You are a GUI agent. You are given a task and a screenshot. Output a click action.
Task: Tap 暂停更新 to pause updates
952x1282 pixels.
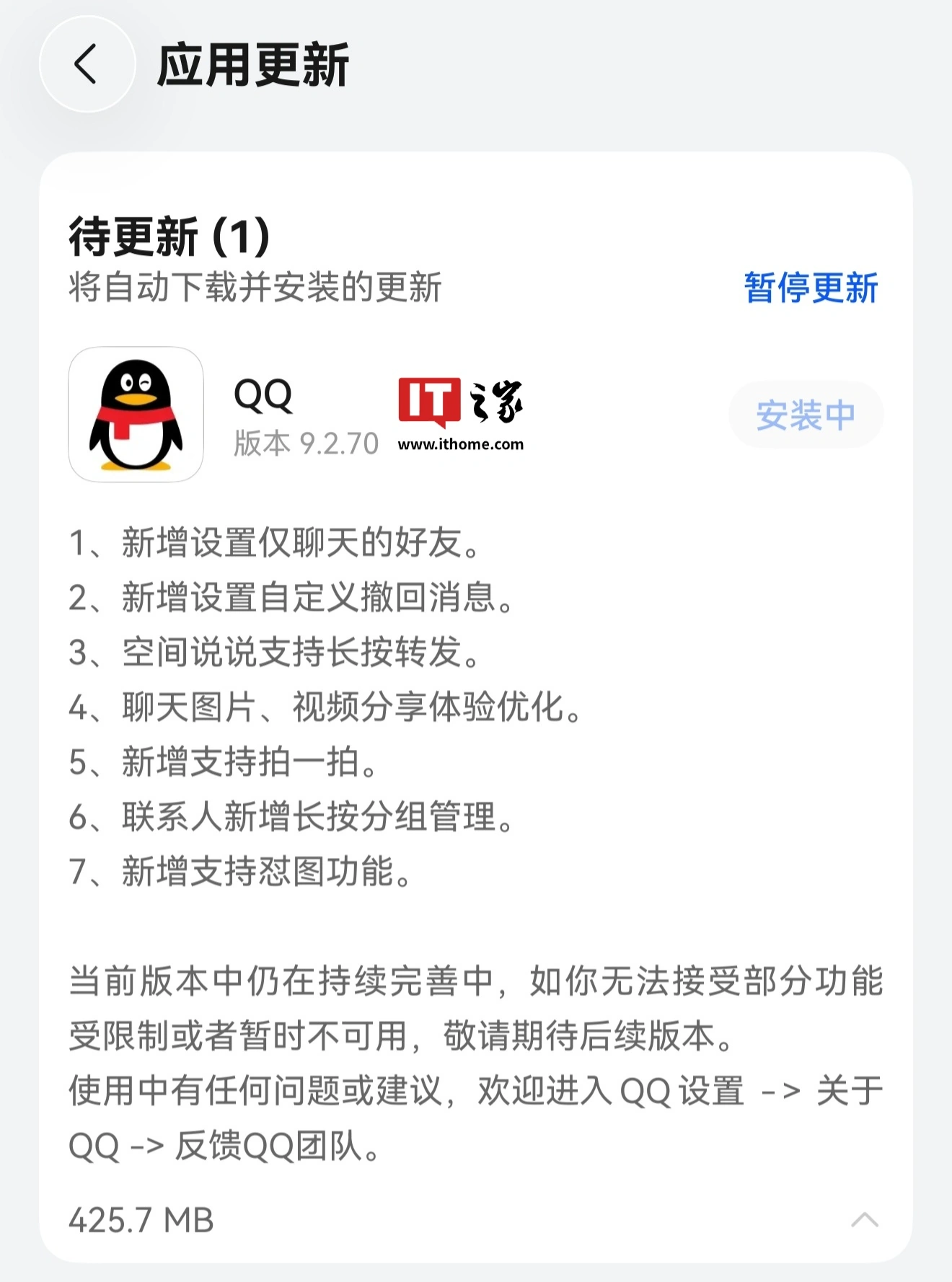(811, 288)
